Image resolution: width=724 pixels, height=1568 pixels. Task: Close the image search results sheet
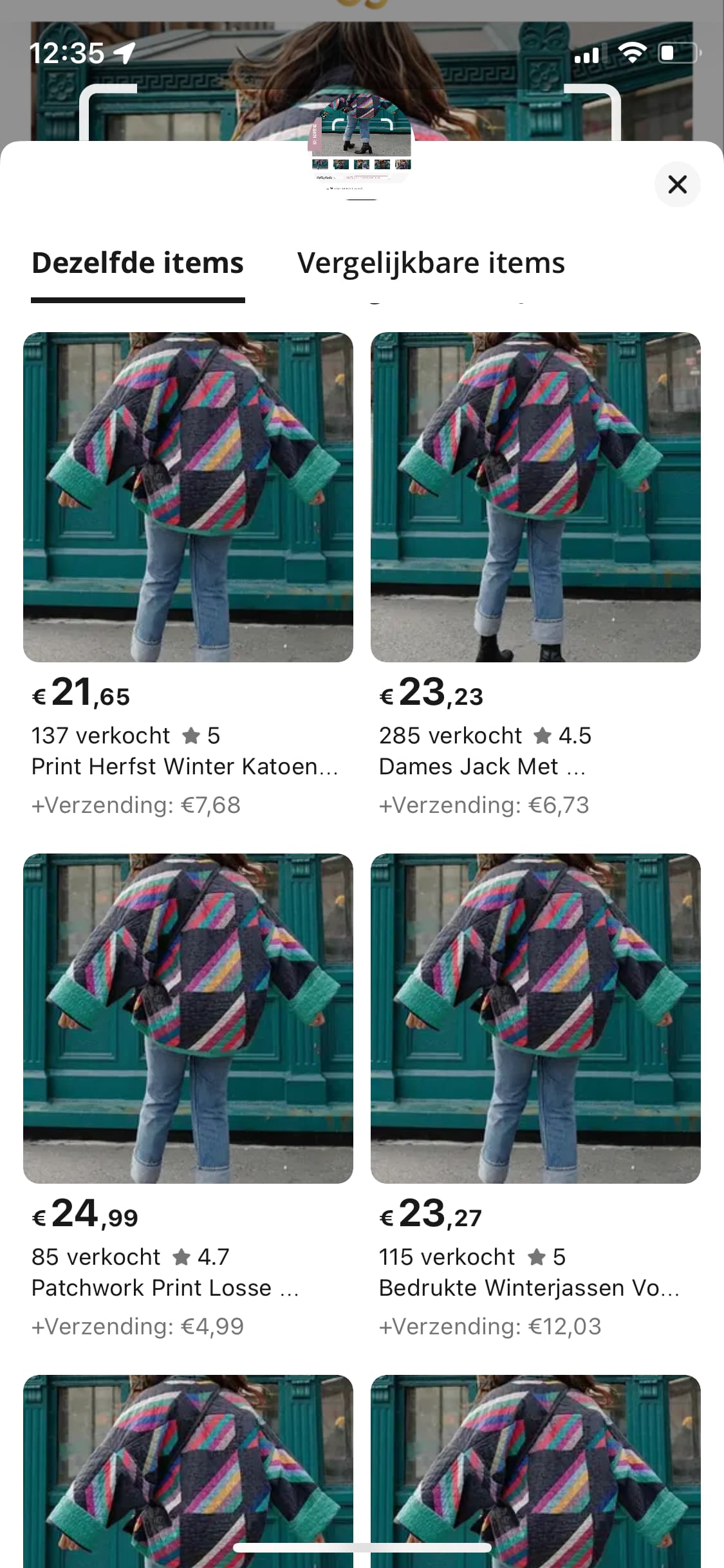(x=677, y=185)
